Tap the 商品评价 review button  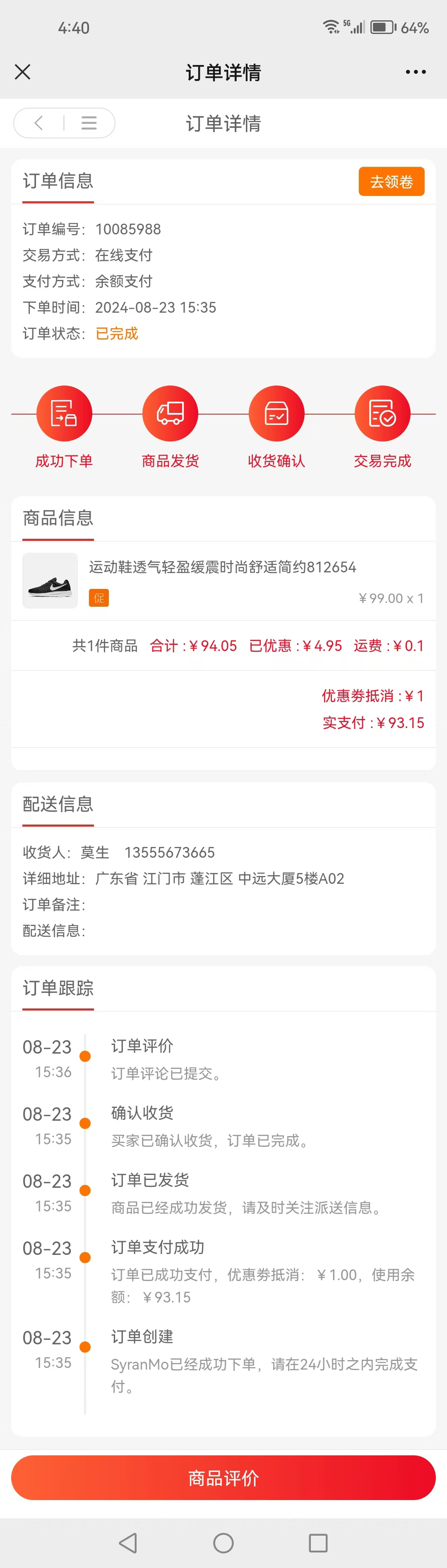(223, 1478)
